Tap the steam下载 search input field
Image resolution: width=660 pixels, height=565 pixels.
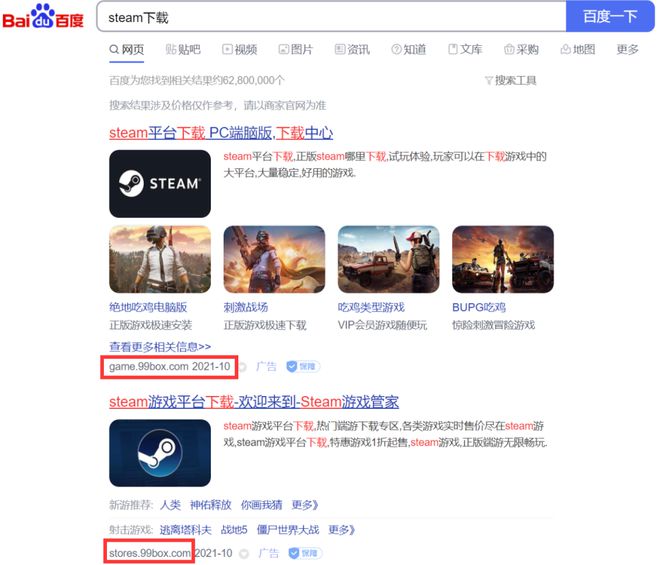pos(330,17)
